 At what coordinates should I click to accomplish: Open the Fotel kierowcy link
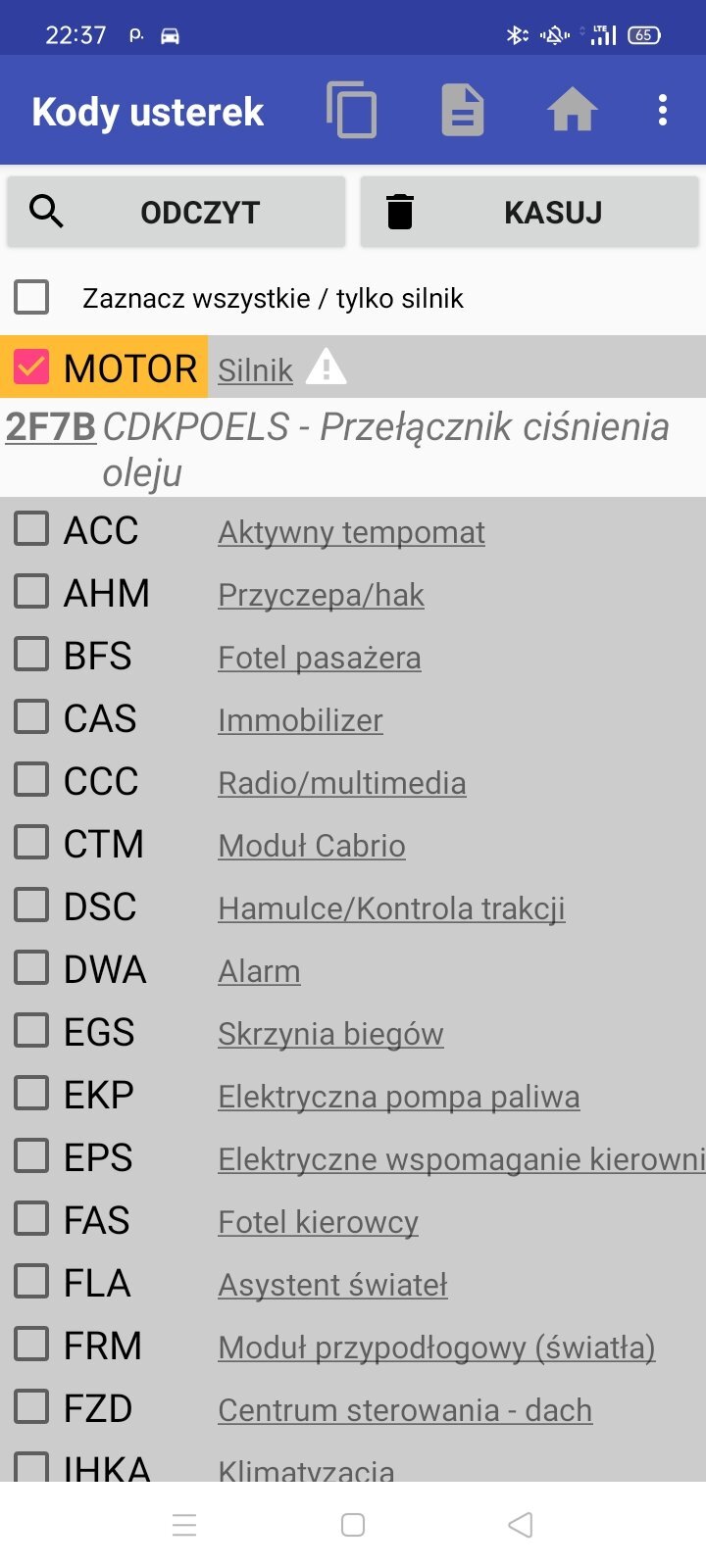point(318,1222)
